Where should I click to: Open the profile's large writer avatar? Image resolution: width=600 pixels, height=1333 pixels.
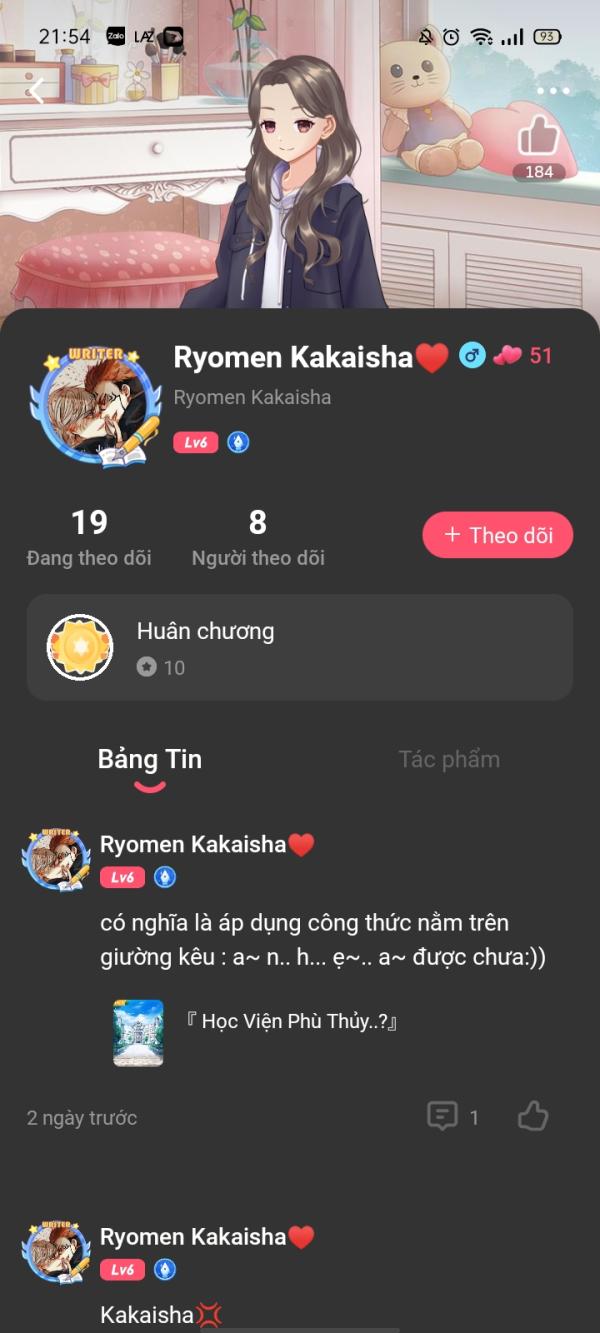tap(102, 407)
